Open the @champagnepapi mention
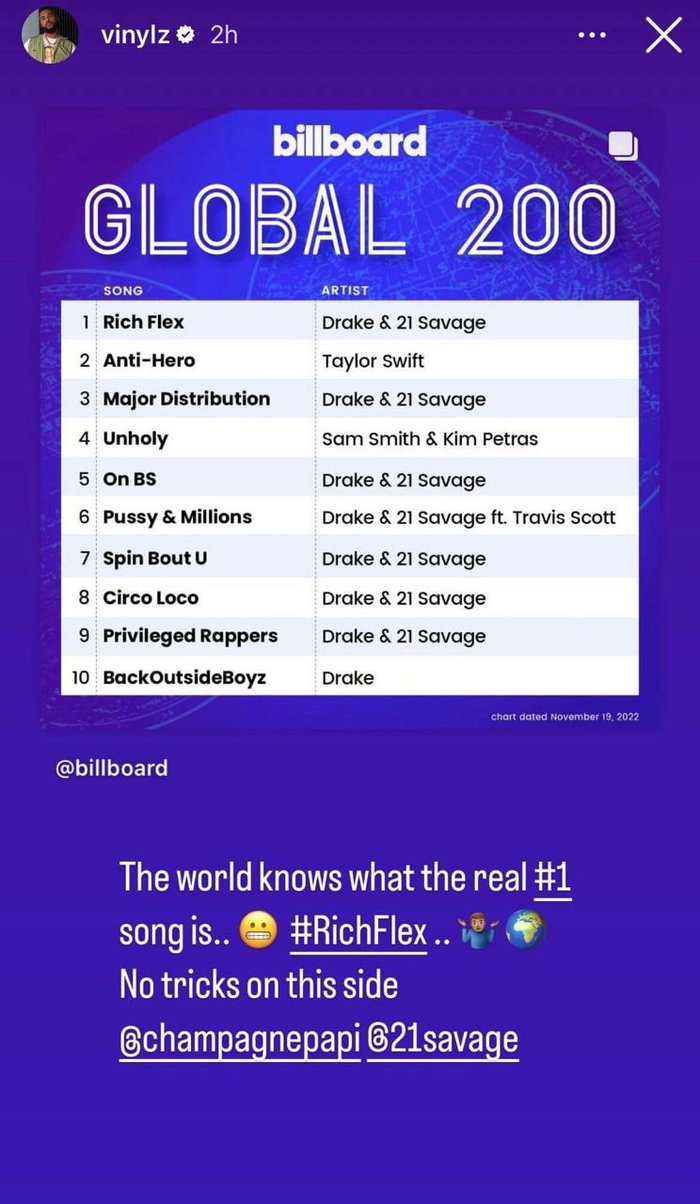 pyautogui.click(x=240, y=1039)
